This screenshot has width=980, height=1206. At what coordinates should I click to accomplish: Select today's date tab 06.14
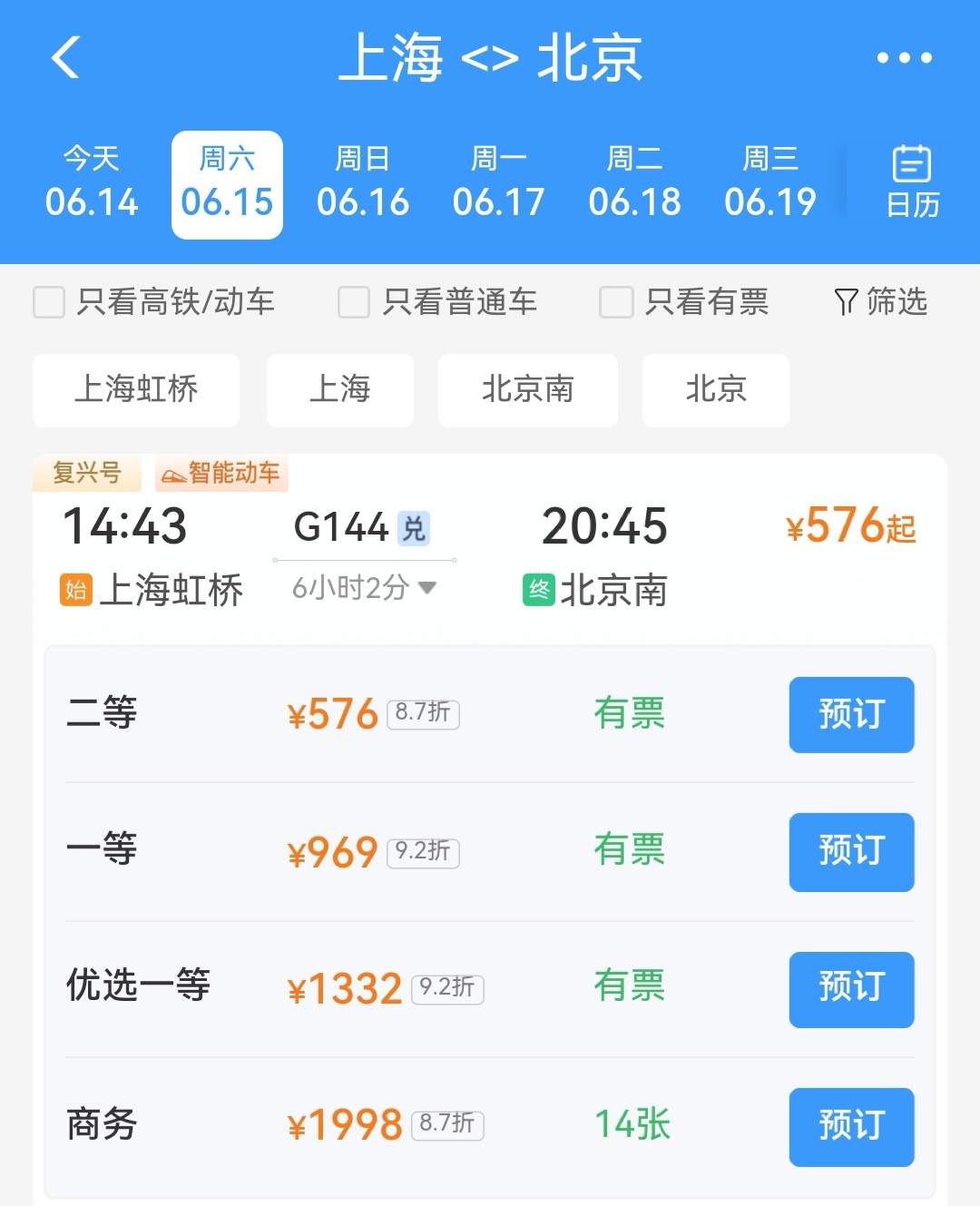point(90,181)
